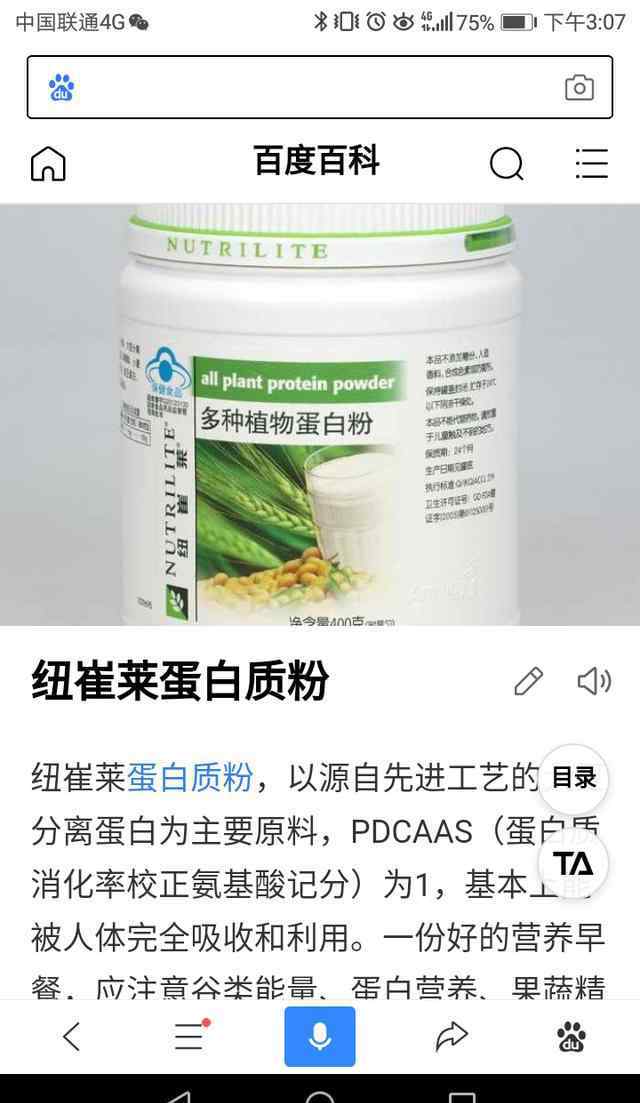Open Baidu paw home button

coord(571,1036)
